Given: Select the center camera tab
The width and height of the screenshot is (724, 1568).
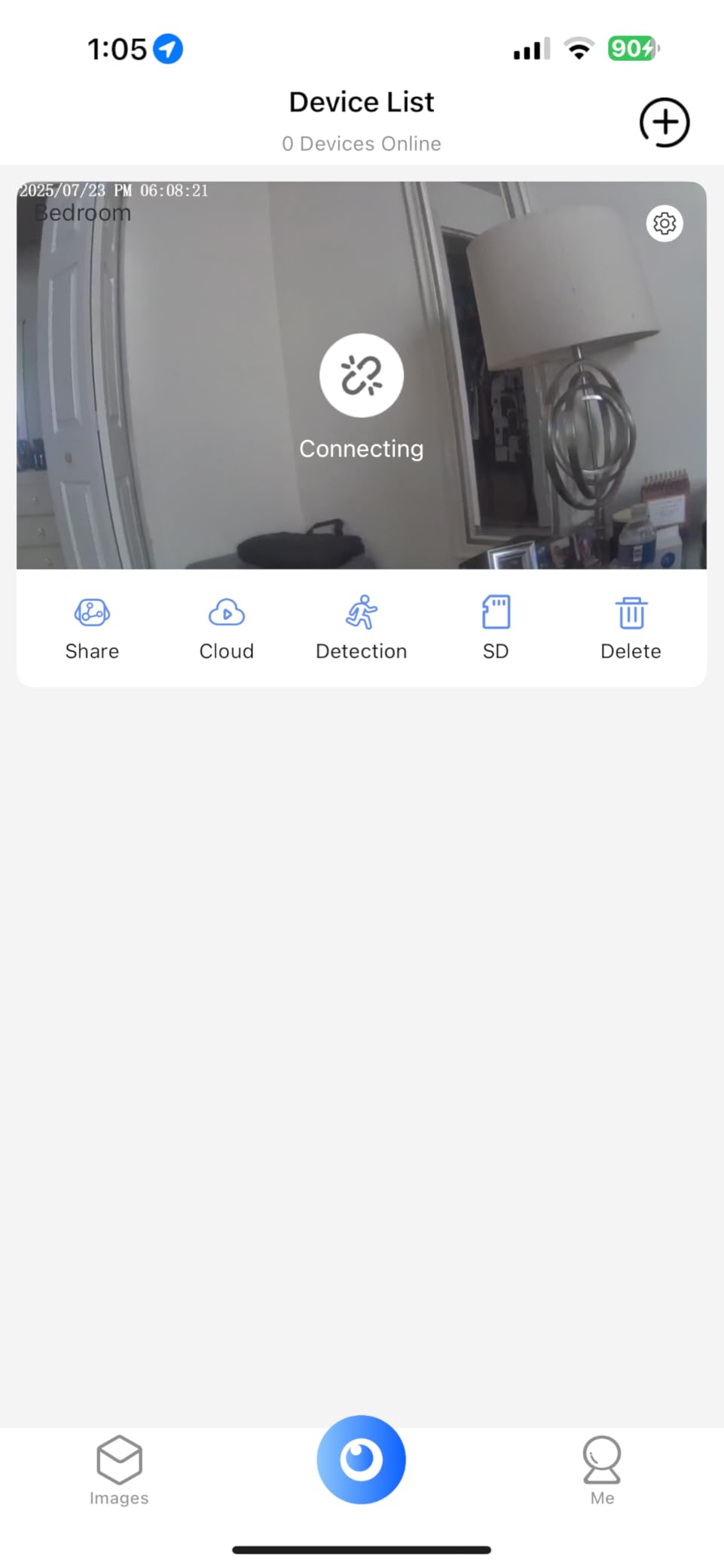Looking at the screenshot, I should [362, 1460].
